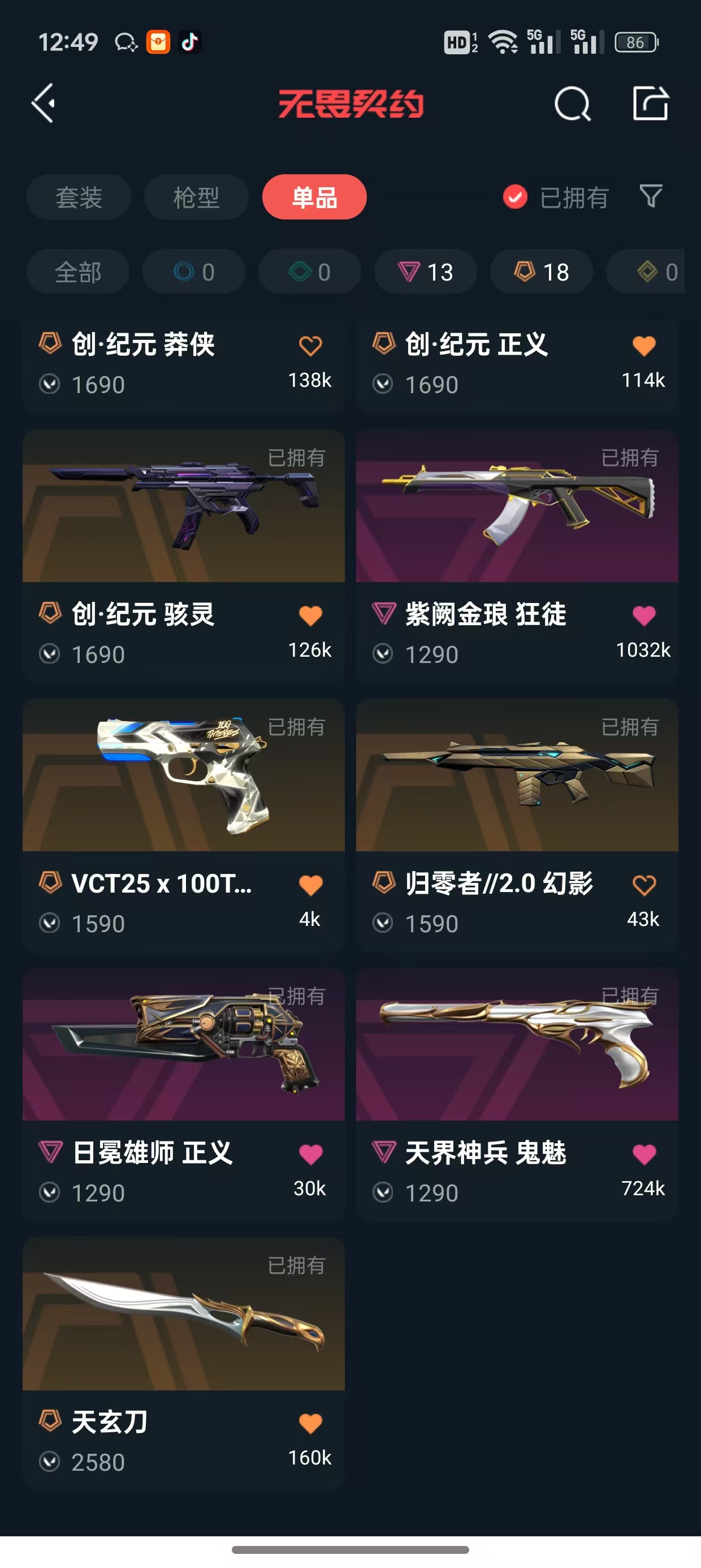Filter by the pink tier chip showing 13
This screenshot has width=701, height=1568.
[425, 272]
